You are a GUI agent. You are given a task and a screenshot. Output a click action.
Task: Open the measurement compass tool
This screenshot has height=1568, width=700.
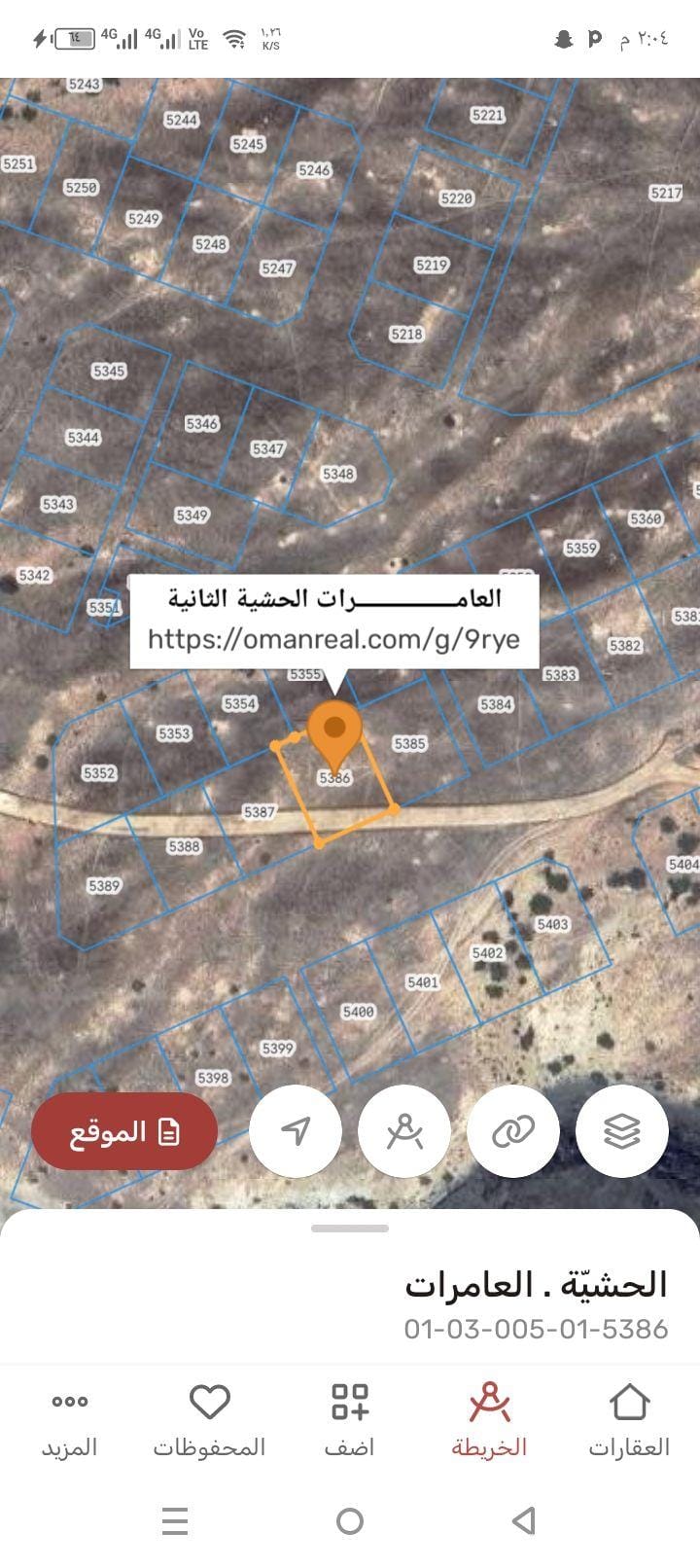[403, 1130]
